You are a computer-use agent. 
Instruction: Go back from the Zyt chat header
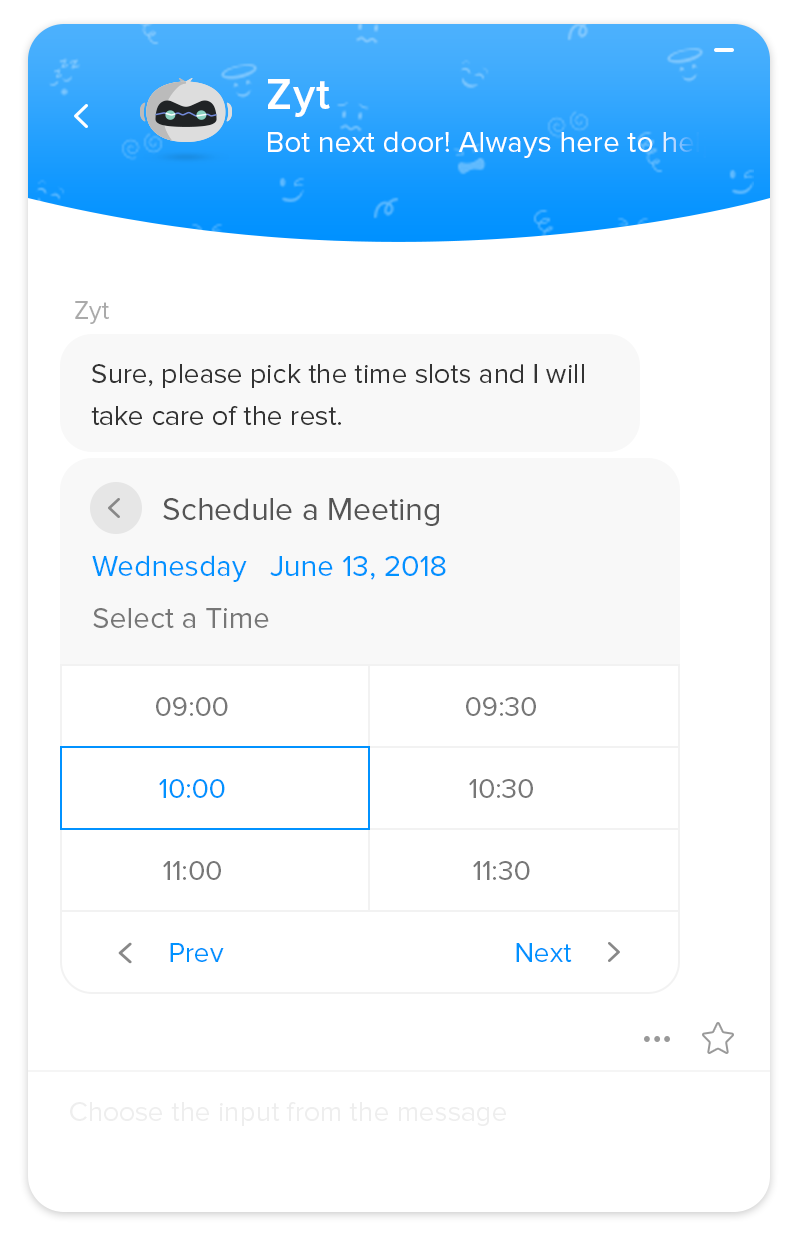pos(82,116)
